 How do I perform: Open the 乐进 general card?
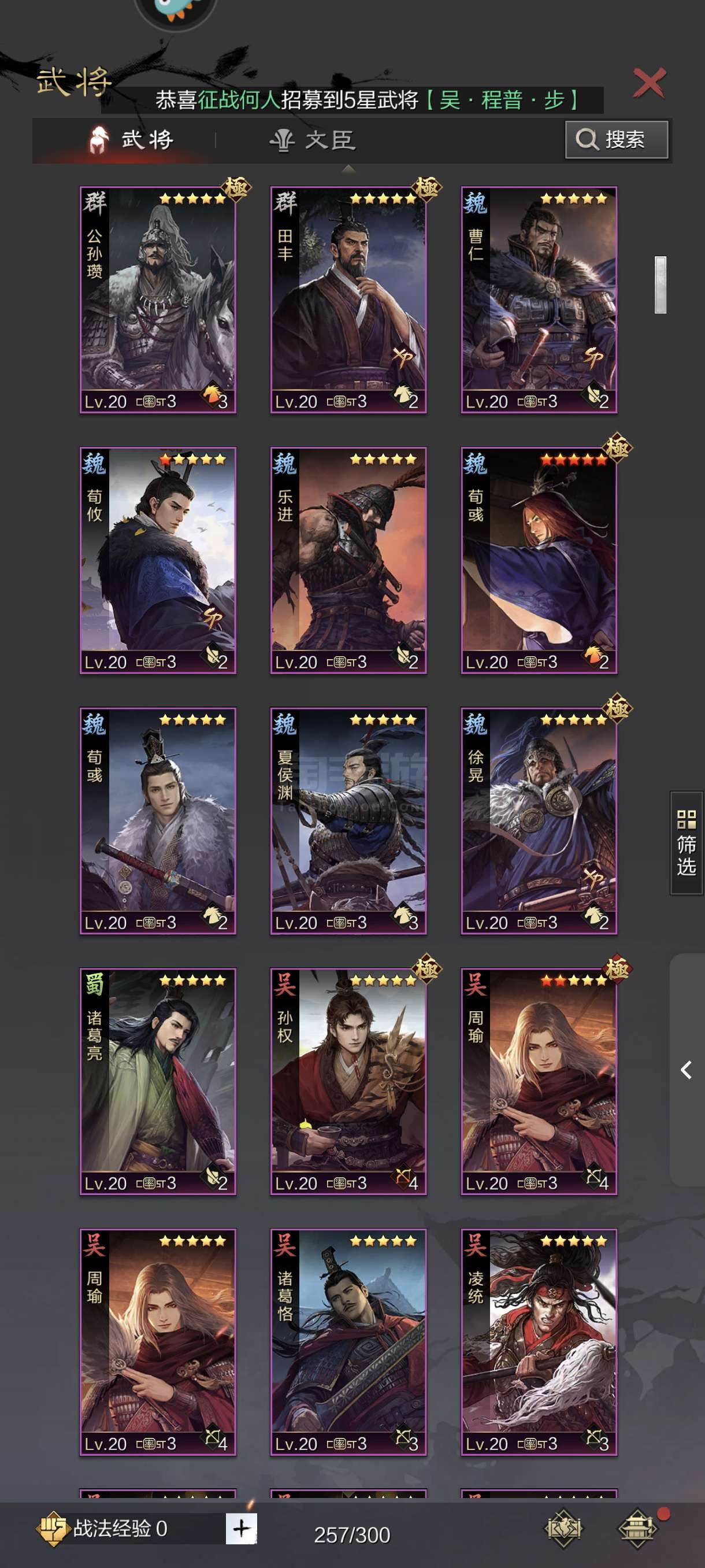[x=348, y=561]
